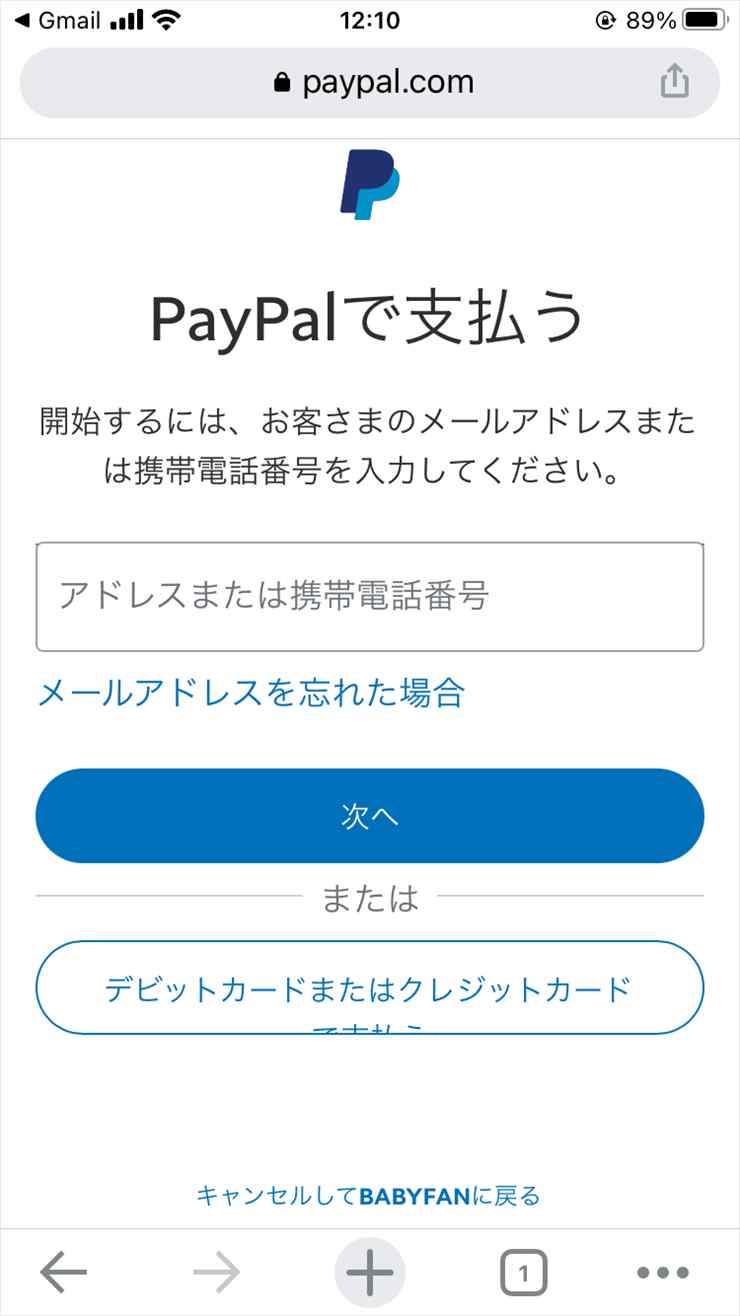
Task: Go back with browser back arrow
Action: click(x=64, y=1273)
